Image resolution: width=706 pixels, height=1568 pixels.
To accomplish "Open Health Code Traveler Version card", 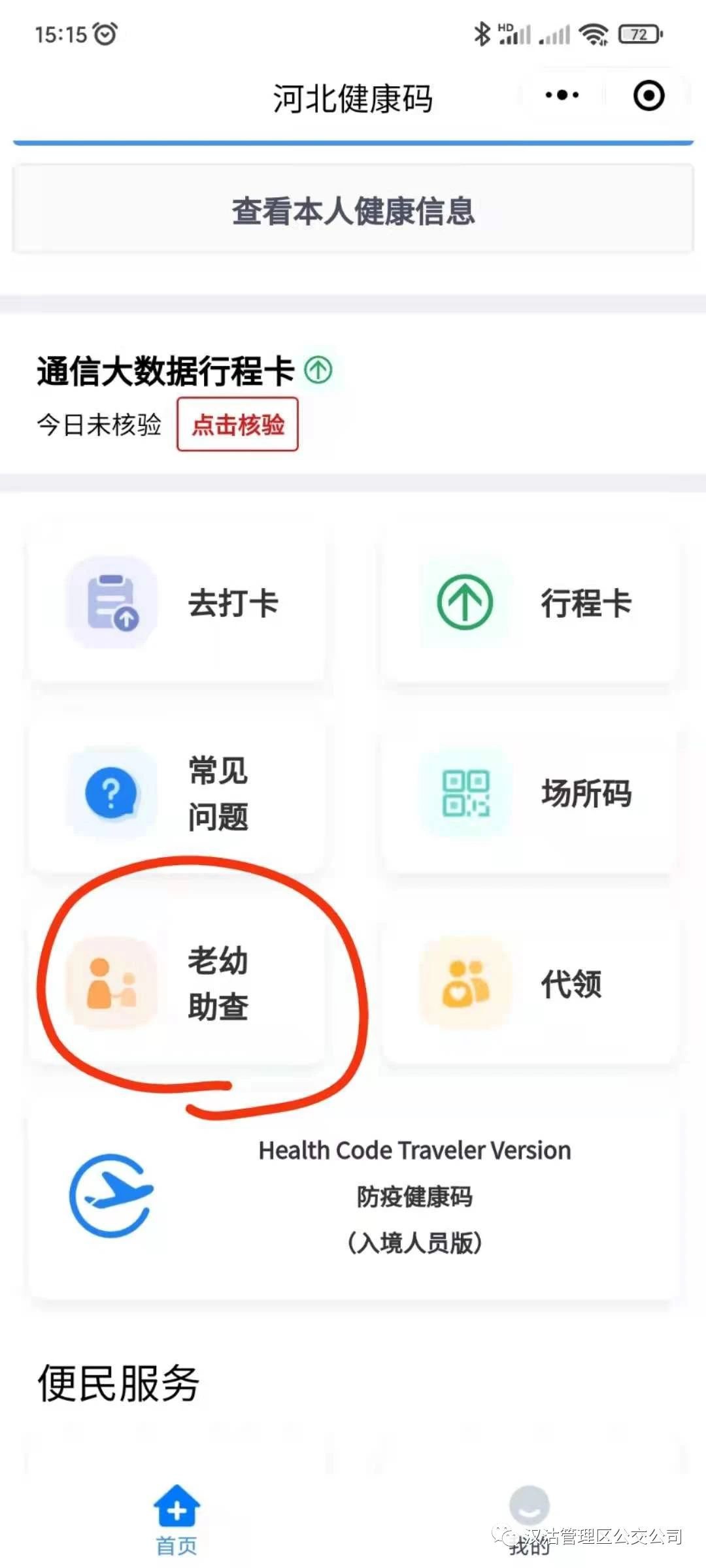I will [x=353, y=1196].
